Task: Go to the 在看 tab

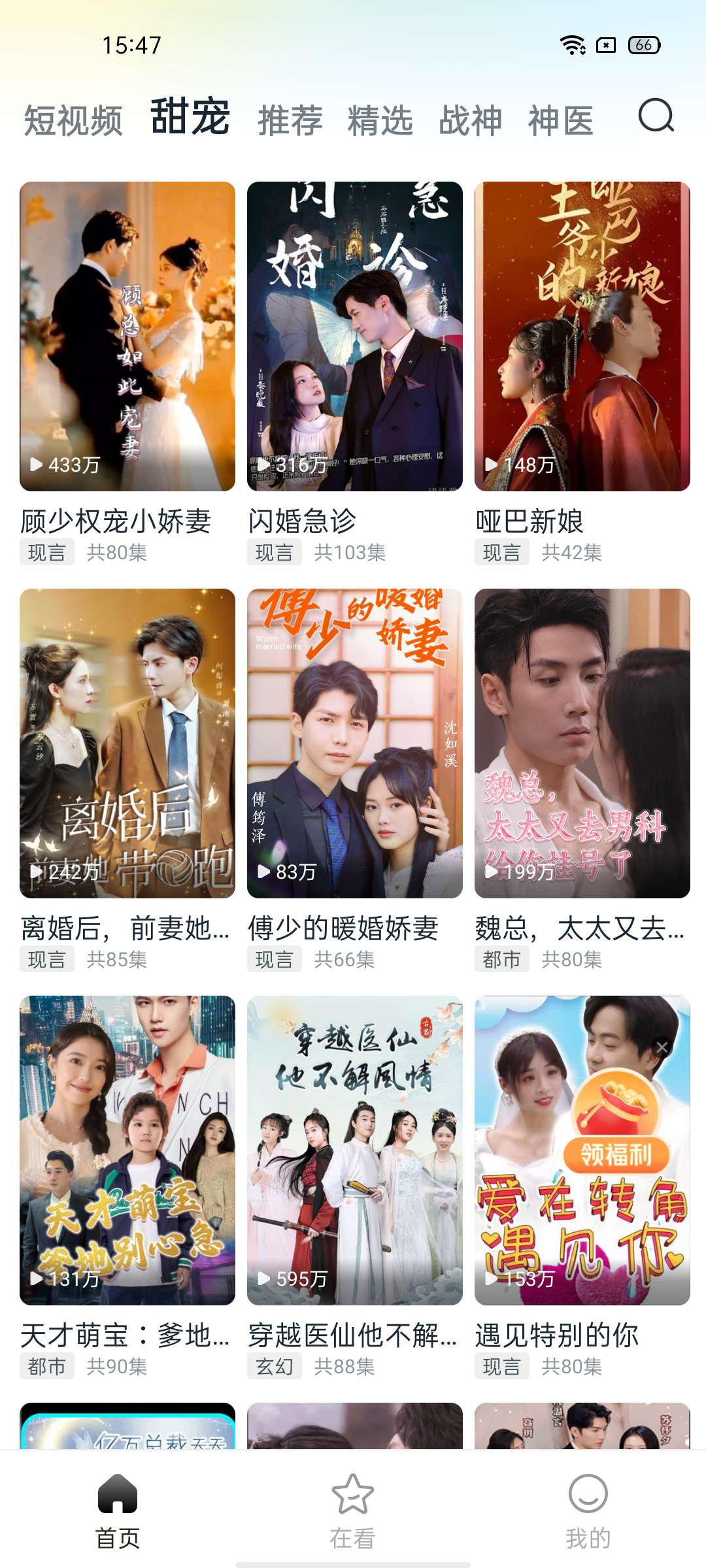Action: pos(352,1511)
